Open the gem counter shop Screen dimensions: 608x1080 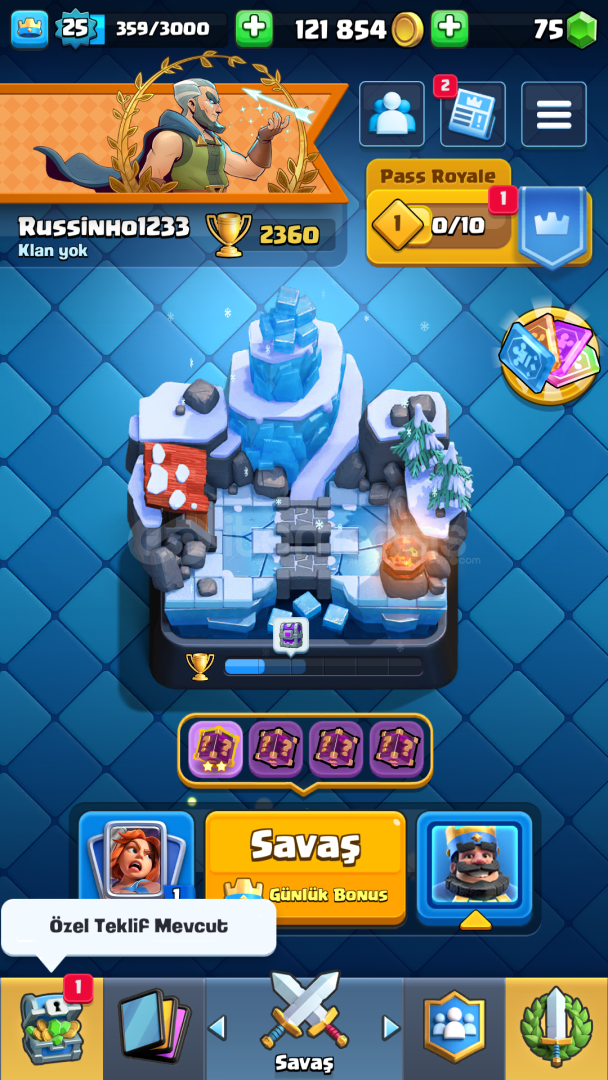(x=565, y=29)
